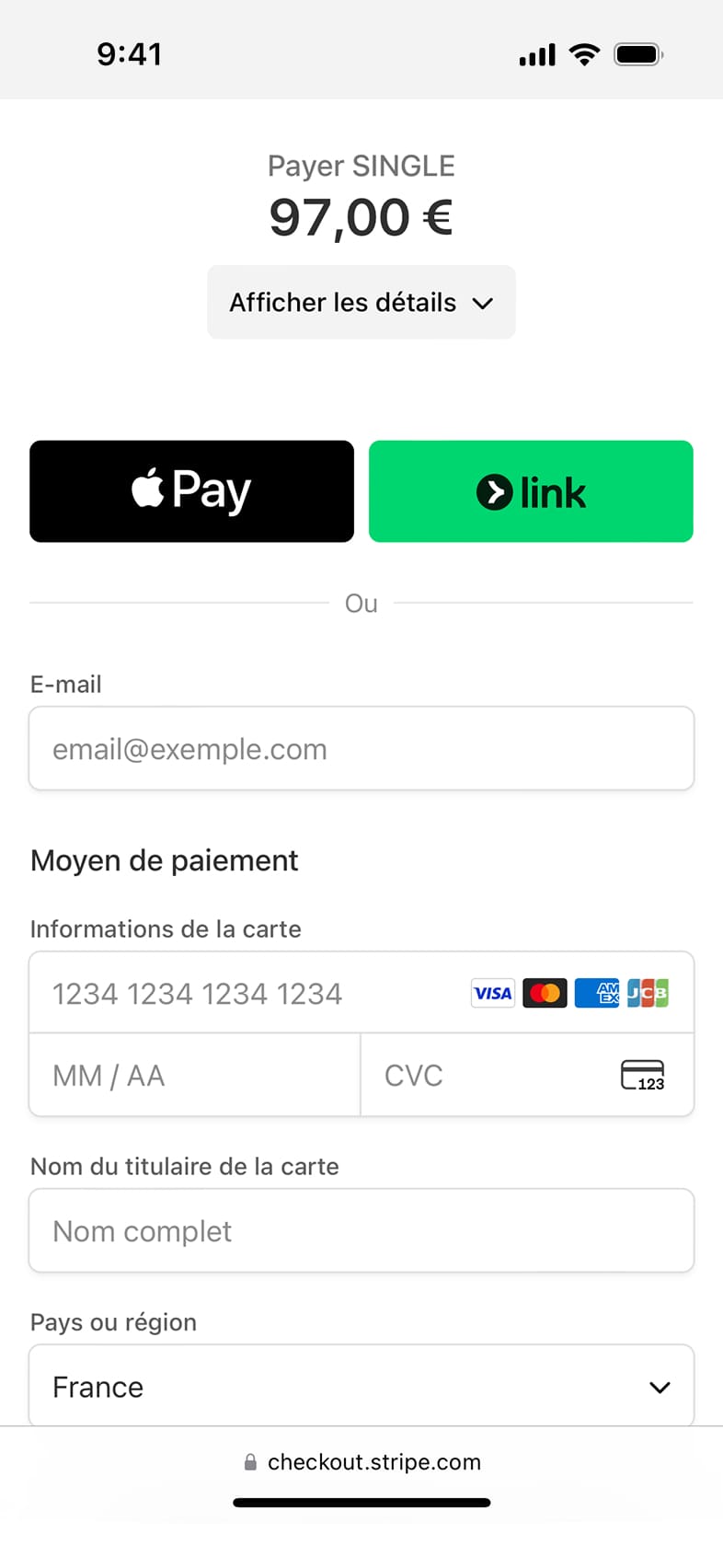
Task: Click the Wi-Fi indicator in the status bar
Action: point(584,54)
